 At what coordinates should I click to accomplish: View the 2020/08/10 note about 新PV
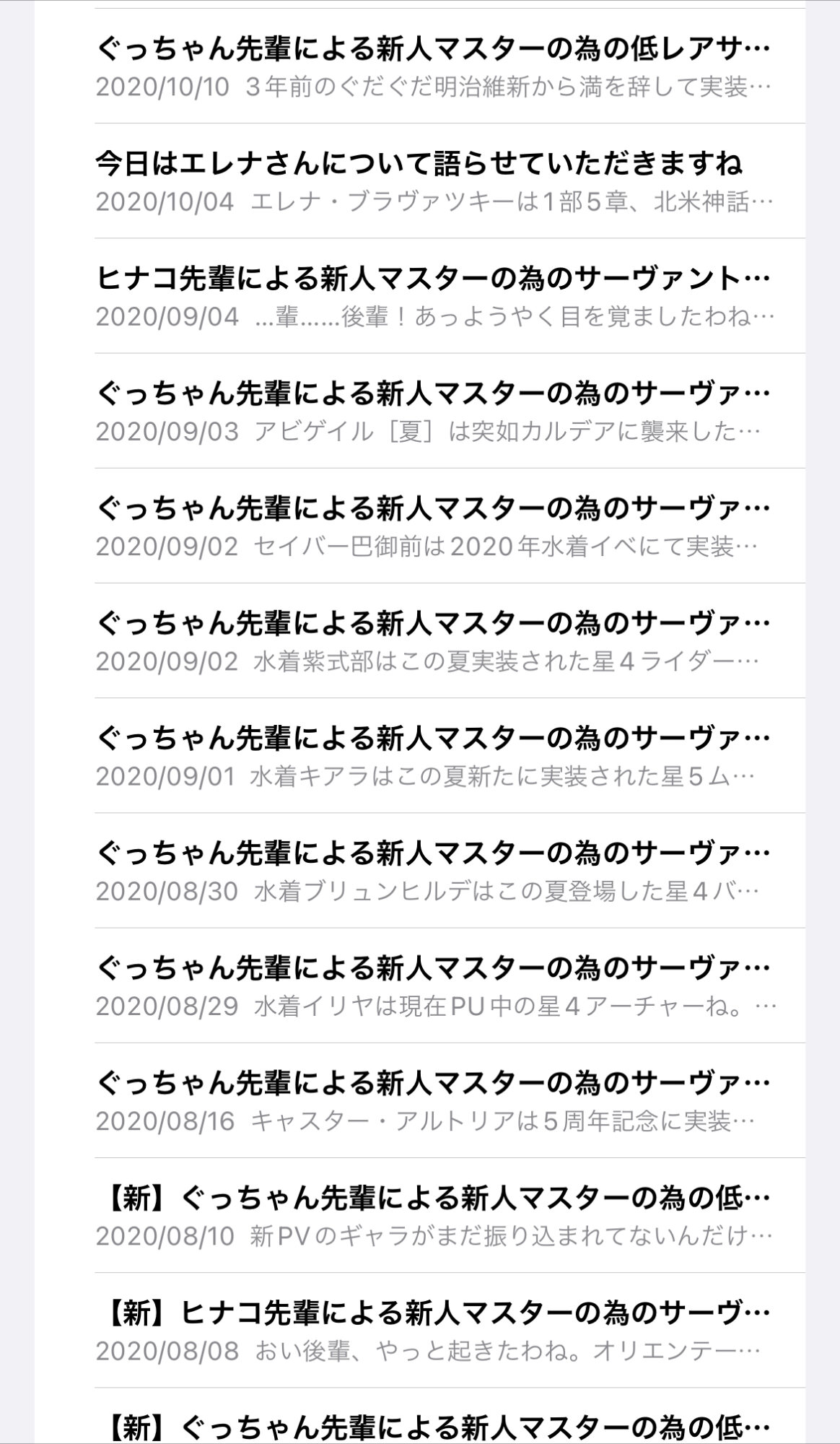click(433, 1216)
